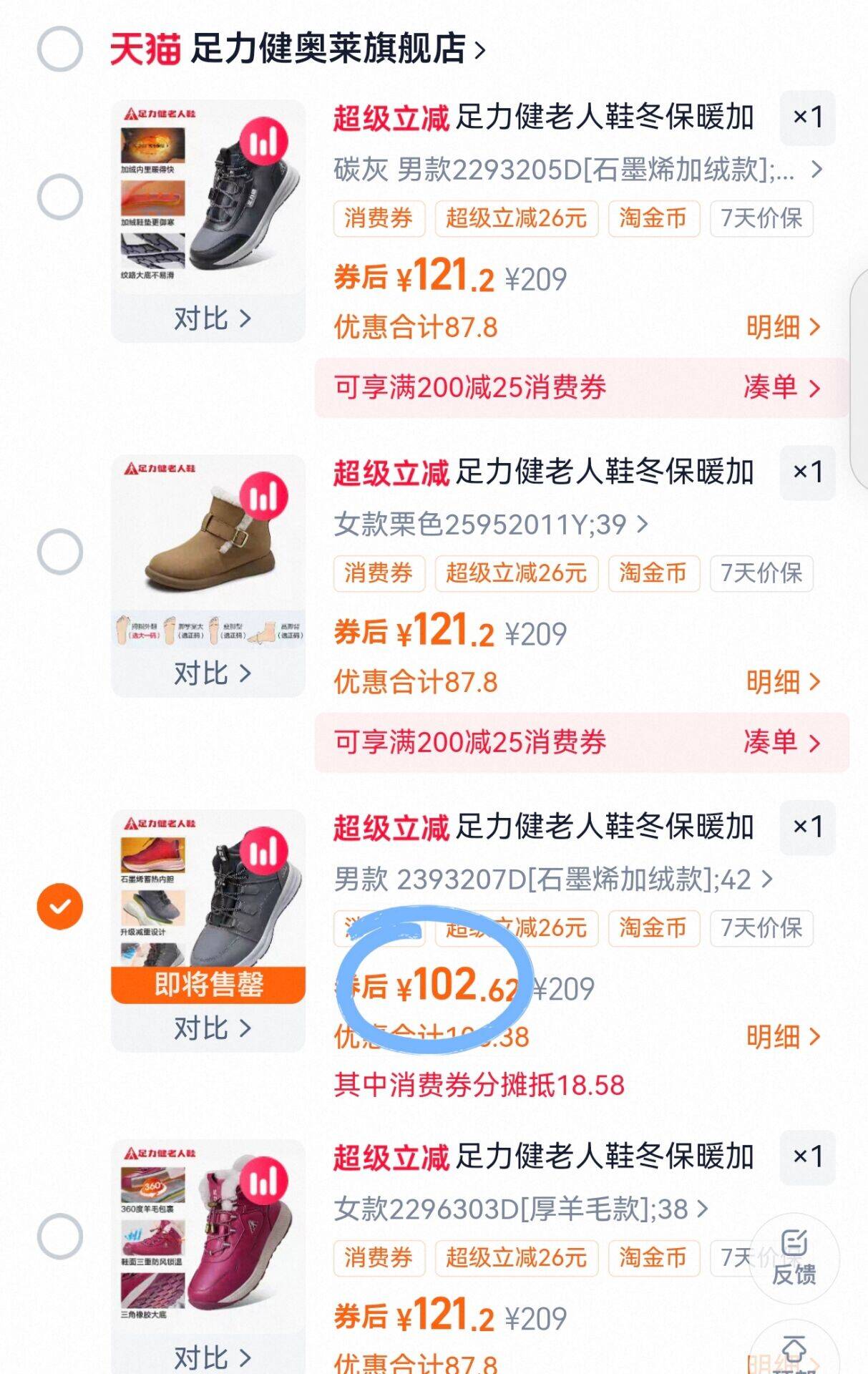Viewport: 868px width, 1374px height.
Task: View 明细 for 女款栗色25952011Y
Action: (x=782, y=682)
